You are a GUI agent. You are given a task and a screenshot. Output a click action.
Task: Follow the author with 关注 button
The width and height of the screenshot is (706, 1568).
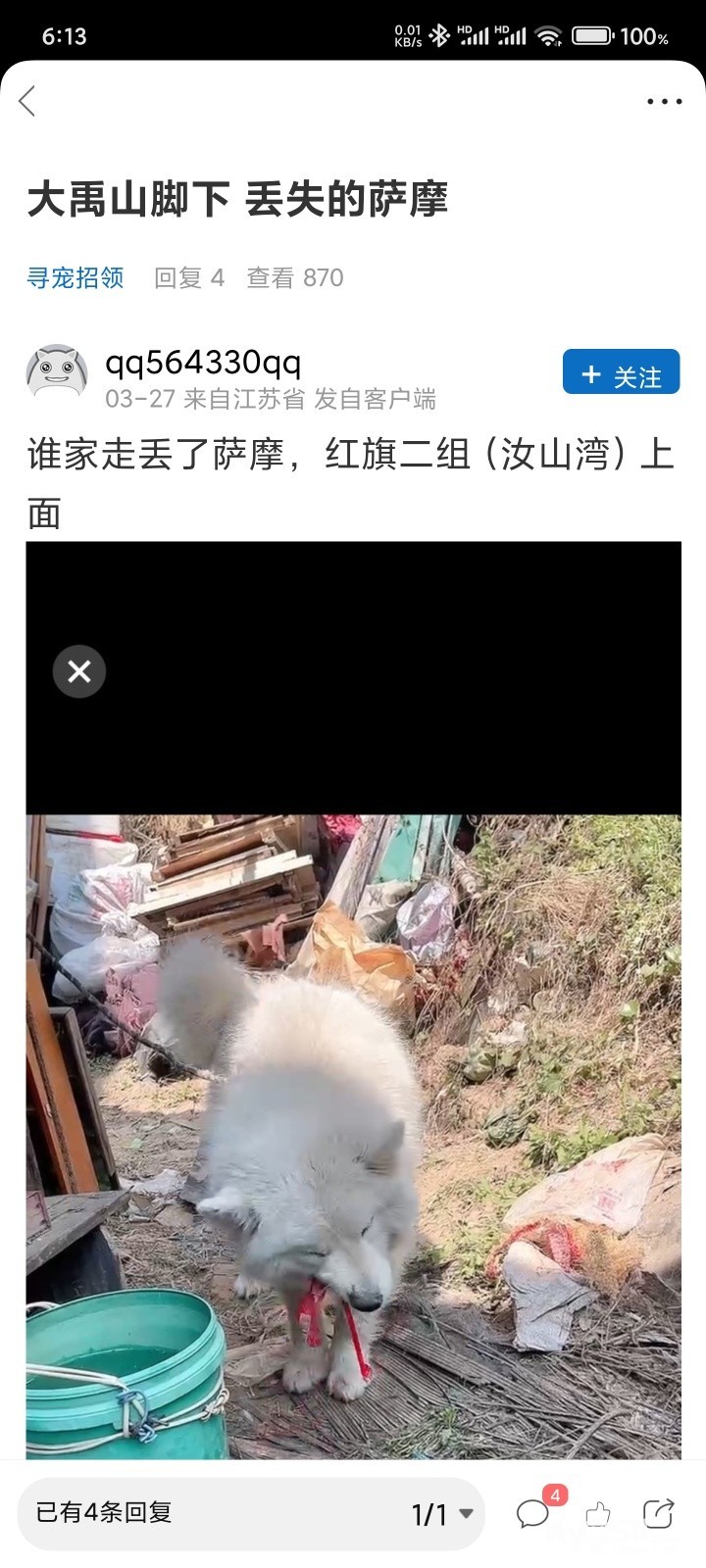click(621, 372)
